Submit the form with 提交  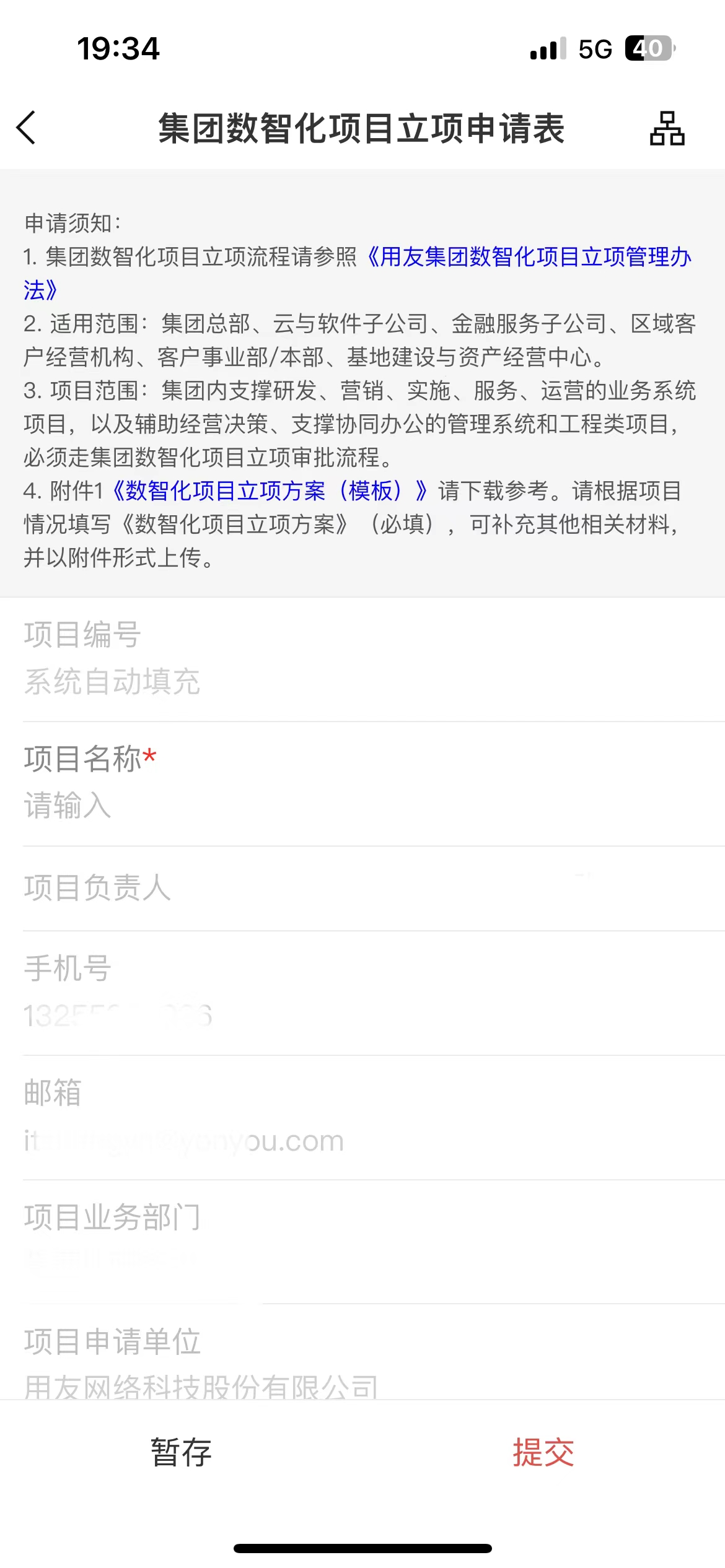coord(543,1452)
